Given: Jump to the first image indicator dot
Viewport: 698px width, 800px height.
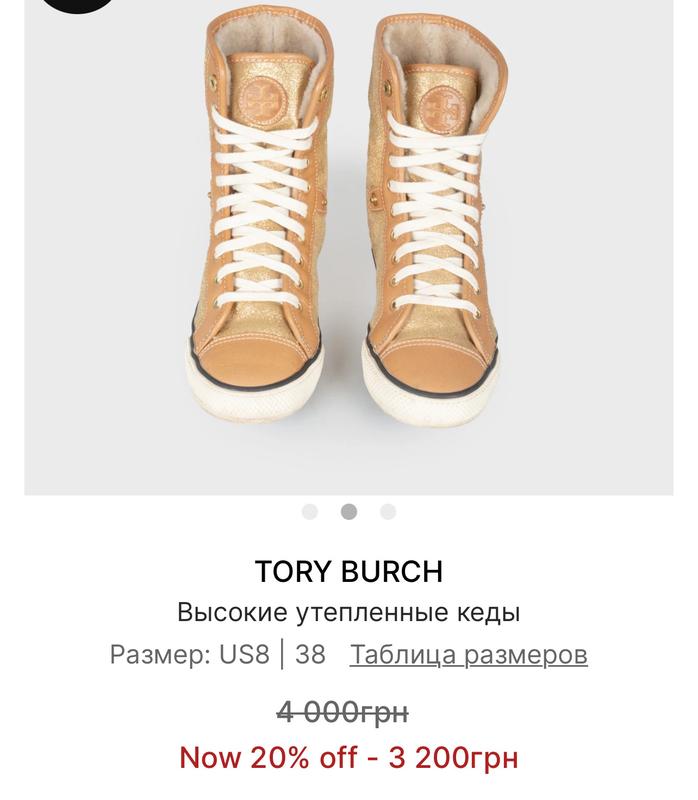Looking at the screenshot, I should (x=310, y=512).
